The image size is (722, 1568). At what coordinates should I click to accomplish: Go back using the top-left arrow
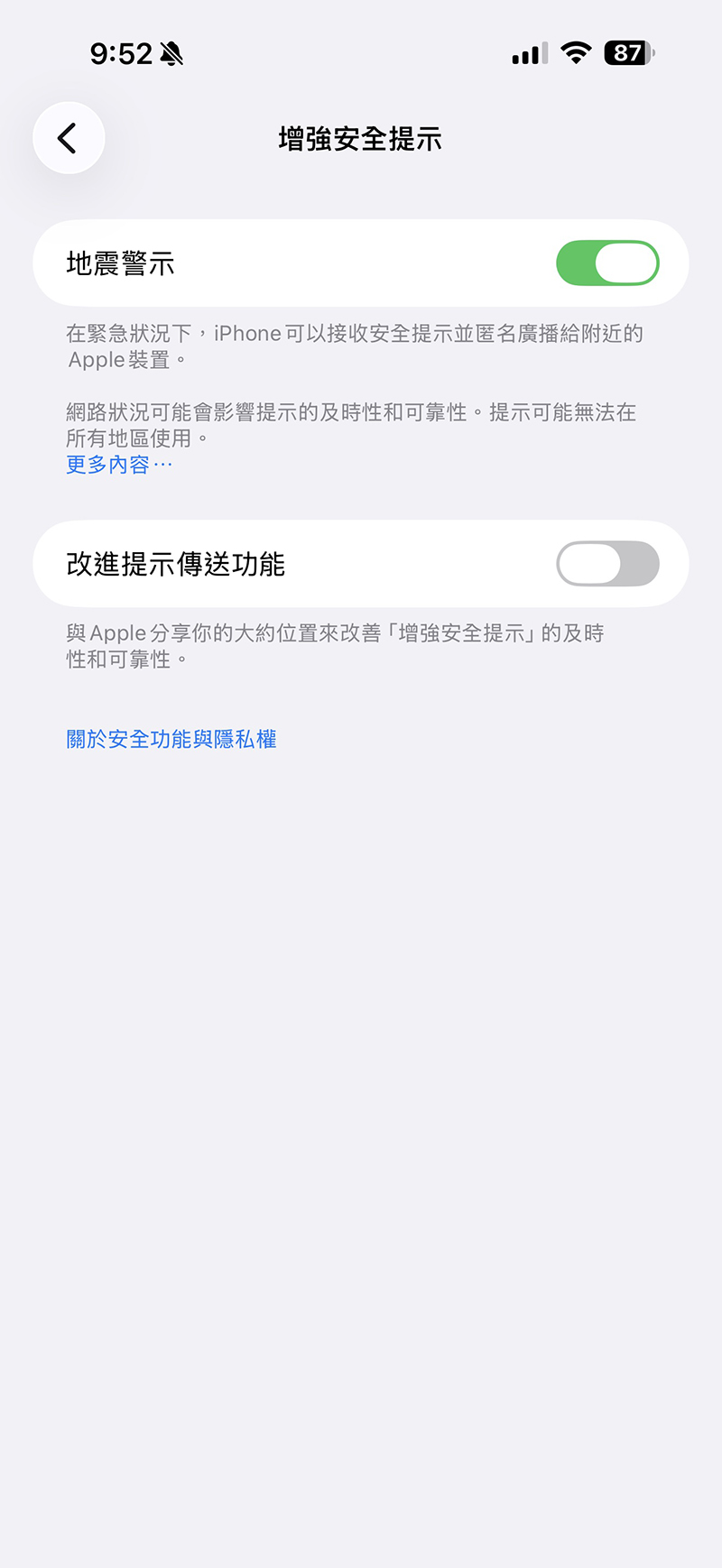tap(69, 138)
